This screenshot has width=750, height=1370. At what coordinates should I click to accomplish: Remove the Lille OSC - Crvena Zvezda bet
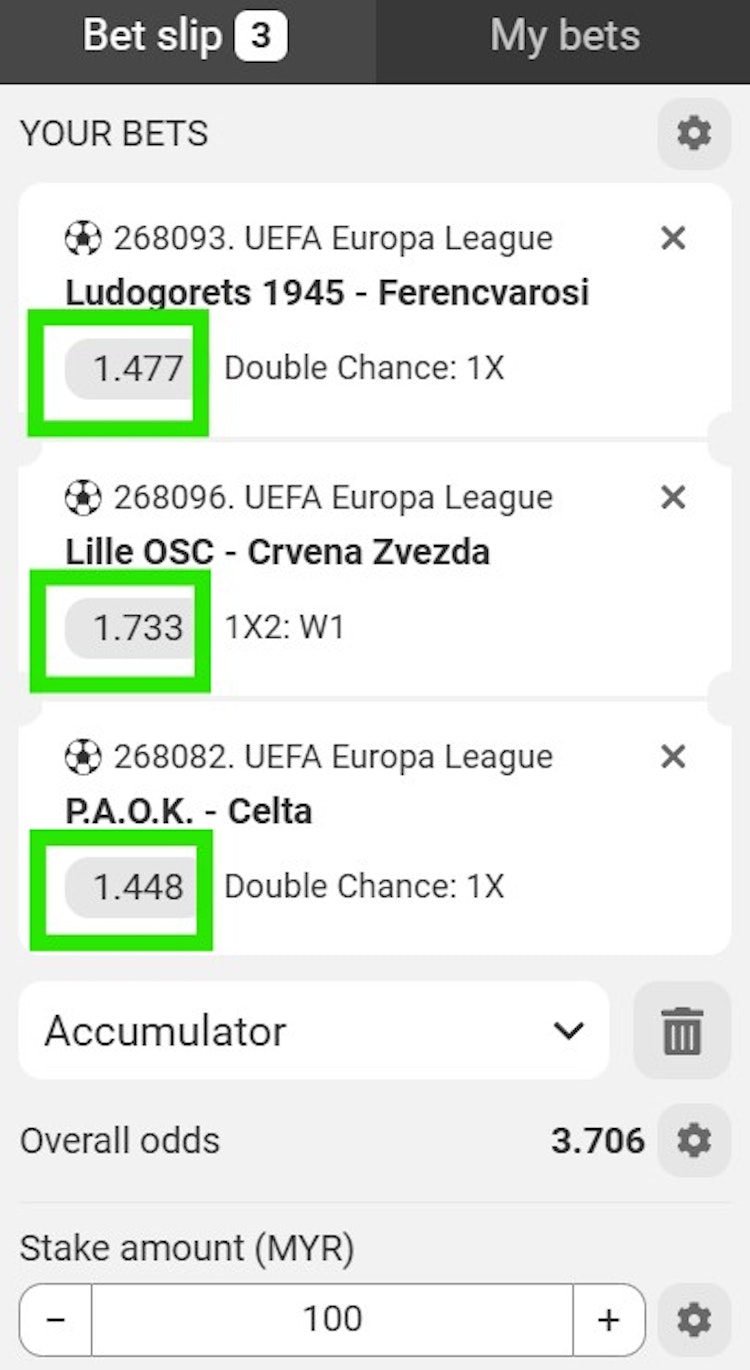(674, 497)
